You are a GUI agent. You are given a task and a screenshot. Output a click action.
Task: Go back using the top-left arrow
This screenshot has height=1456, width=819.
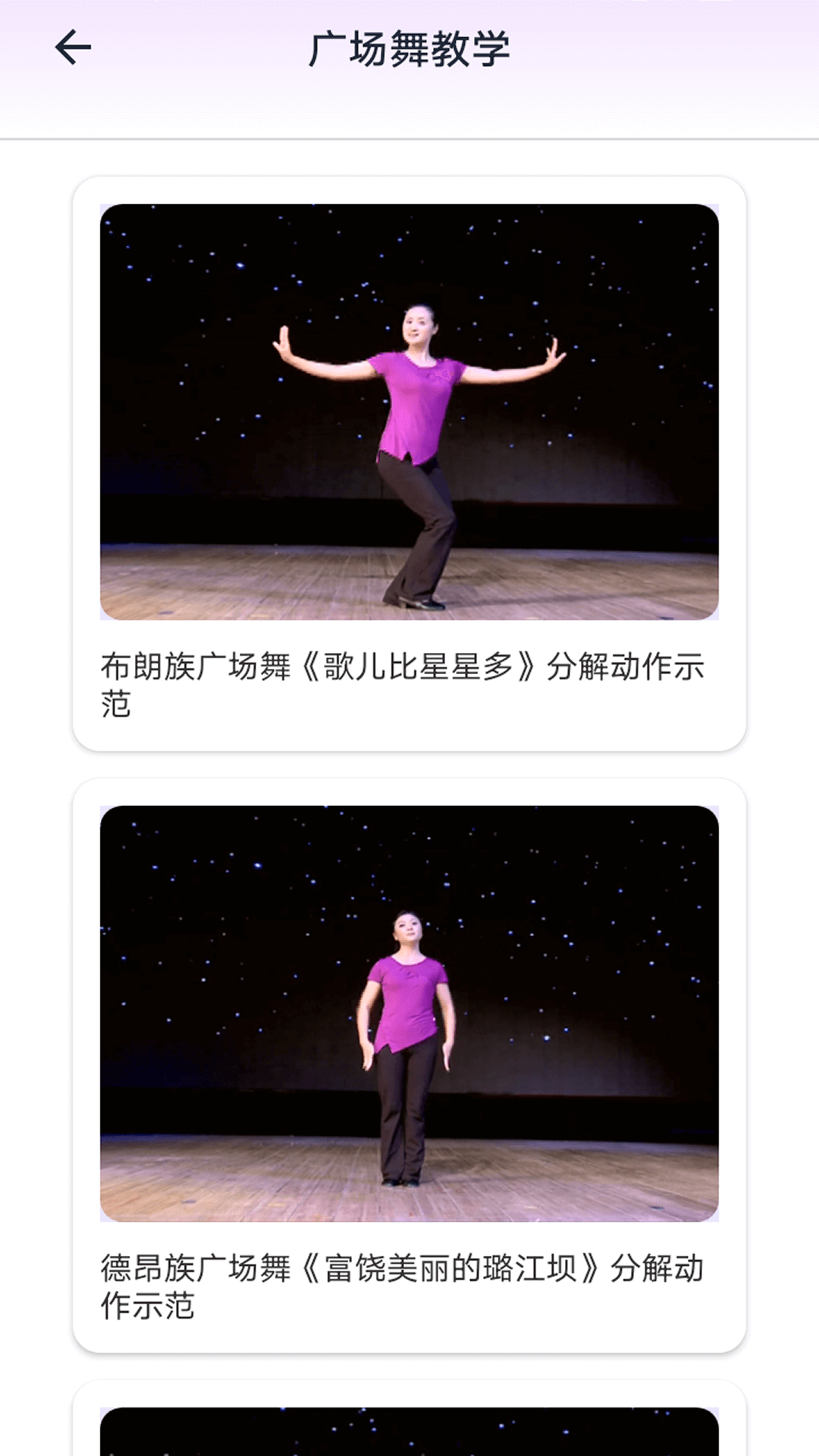[x=73, y=48]
